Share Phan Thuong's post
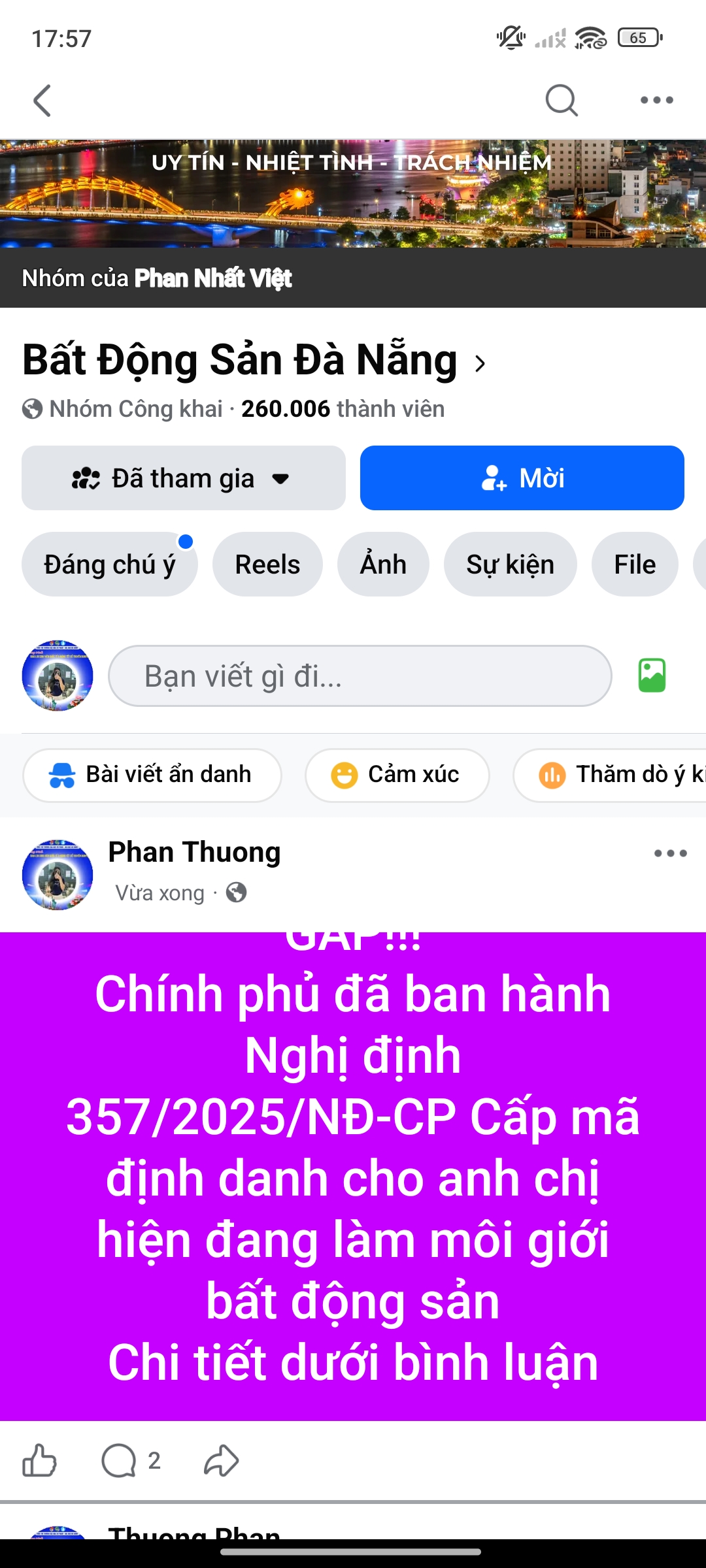Screen dimensions: 706x1568 click(221, 1460)
